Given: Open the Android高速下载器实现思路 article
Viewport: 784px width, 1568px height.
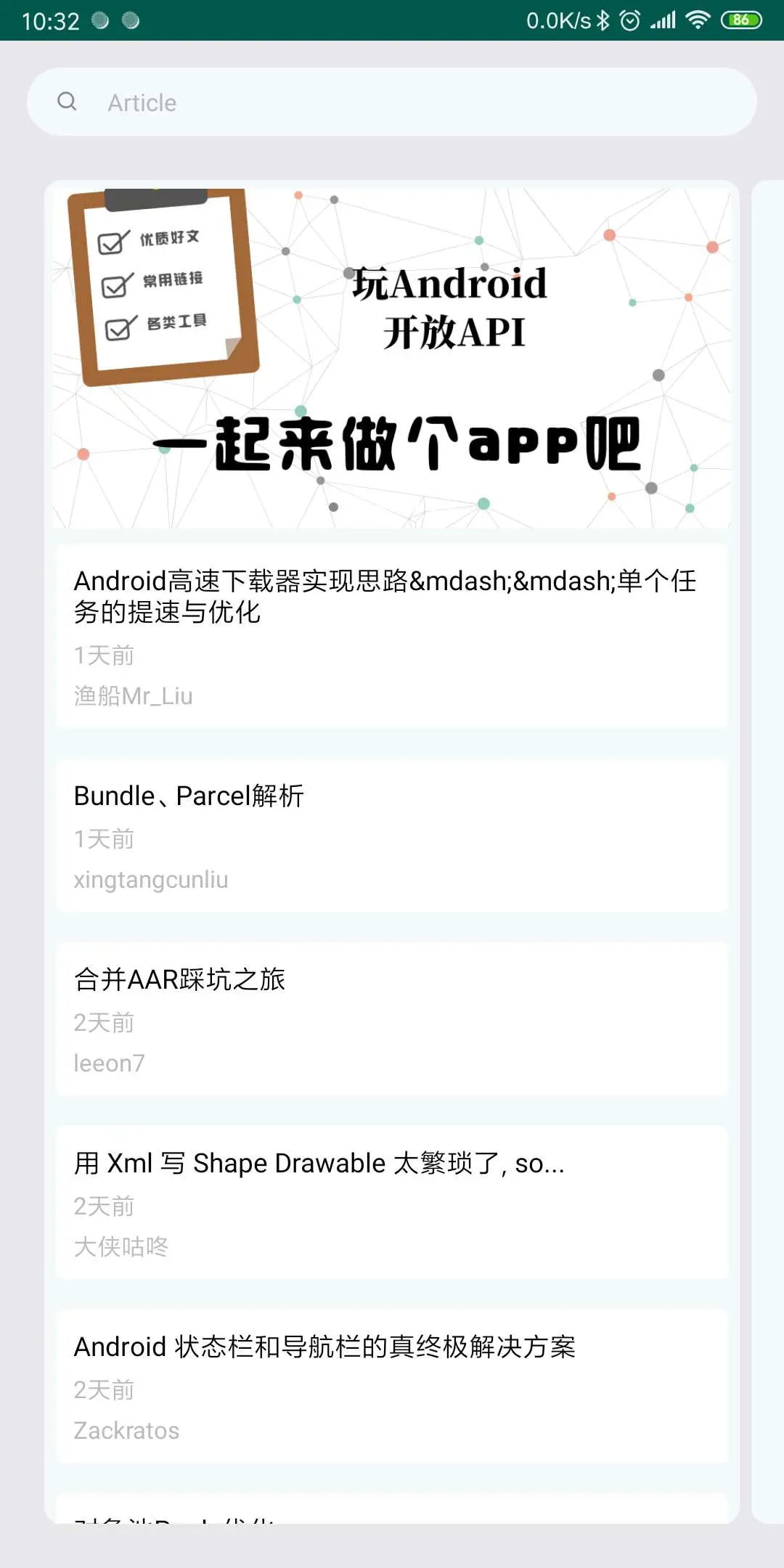Looking at the screenshot, I should (x=392, y=635).
